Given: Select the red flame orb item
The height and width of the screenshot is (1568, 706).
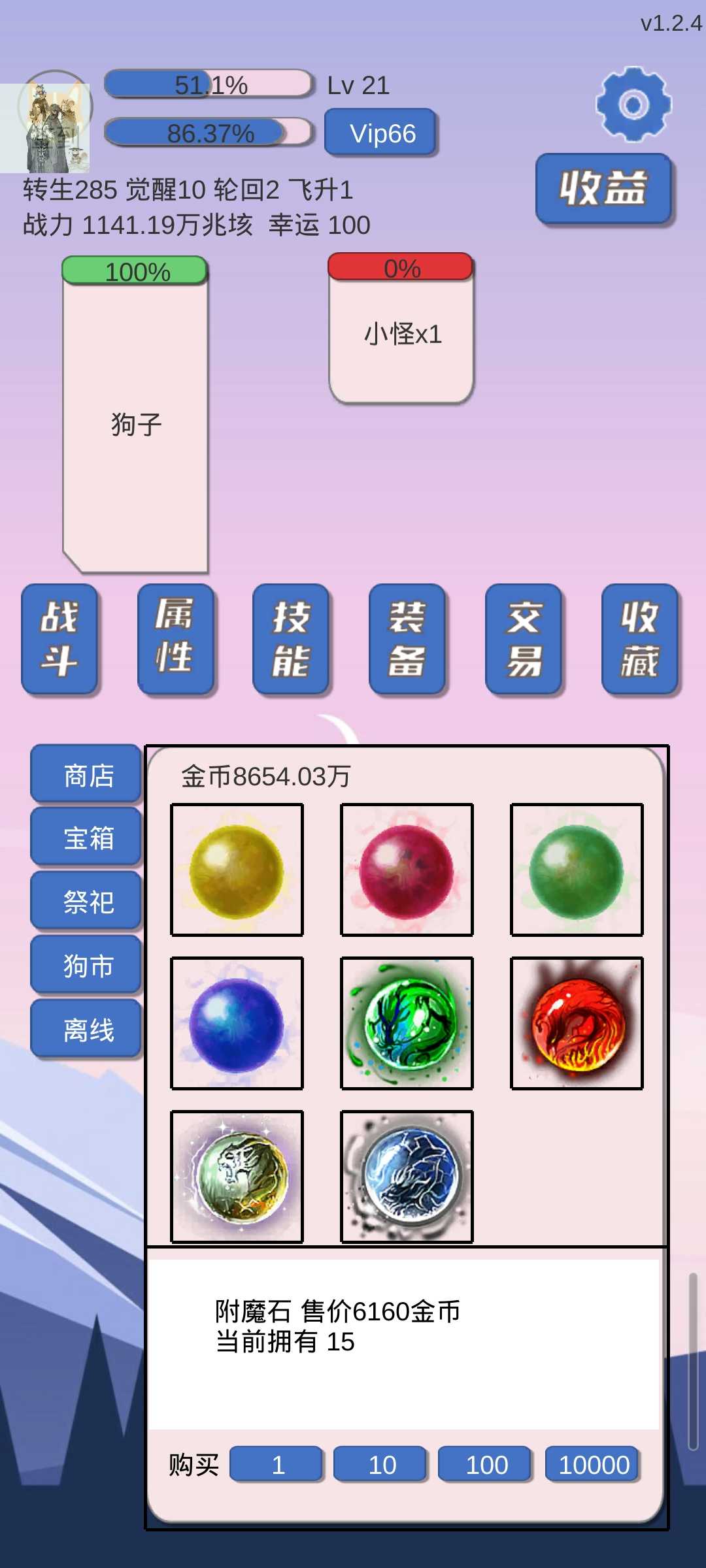Looking at the screenshot, I should point(577,1023).
